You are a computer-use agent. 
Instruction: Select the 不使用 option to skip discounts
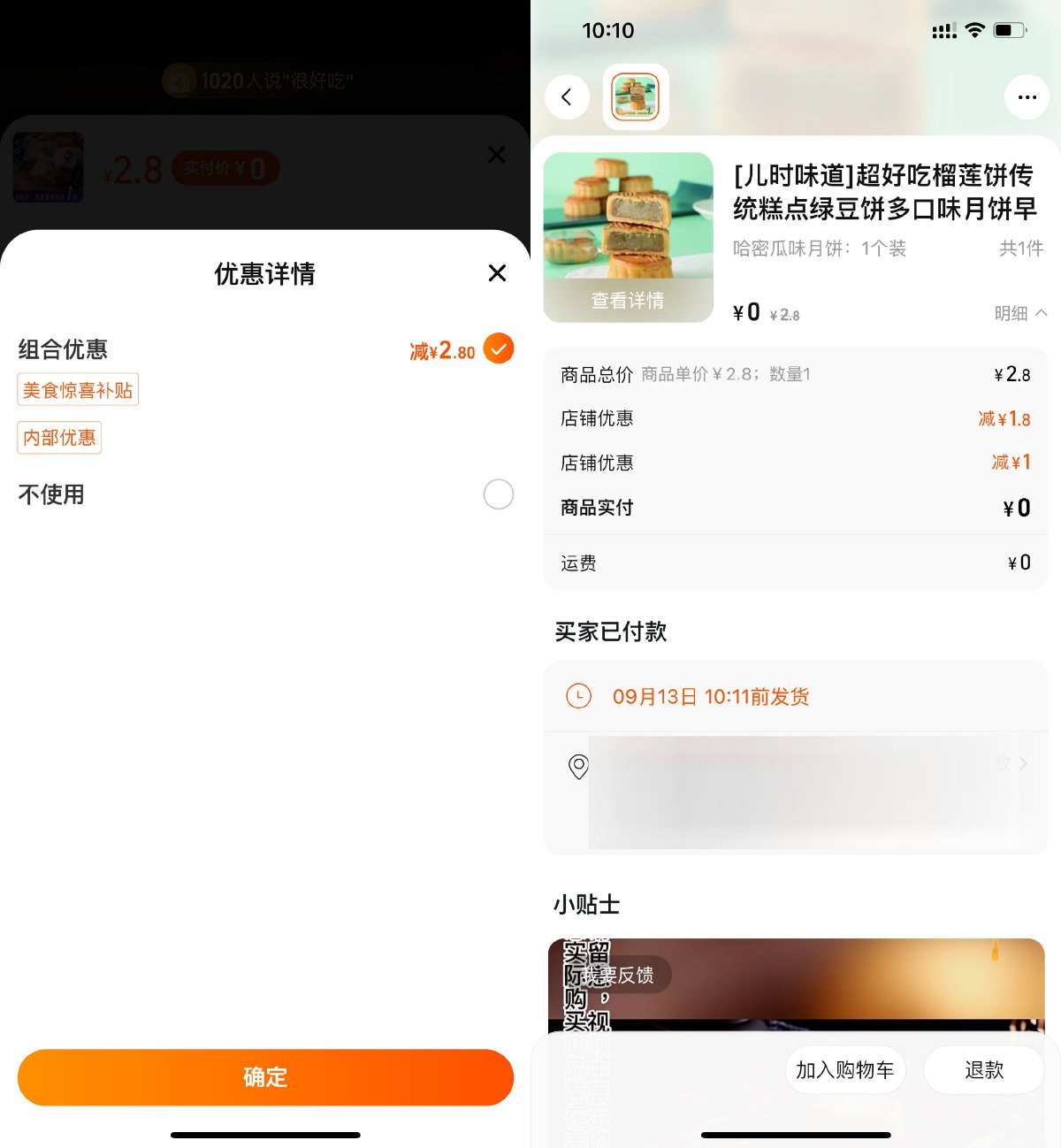pos(498,494)
